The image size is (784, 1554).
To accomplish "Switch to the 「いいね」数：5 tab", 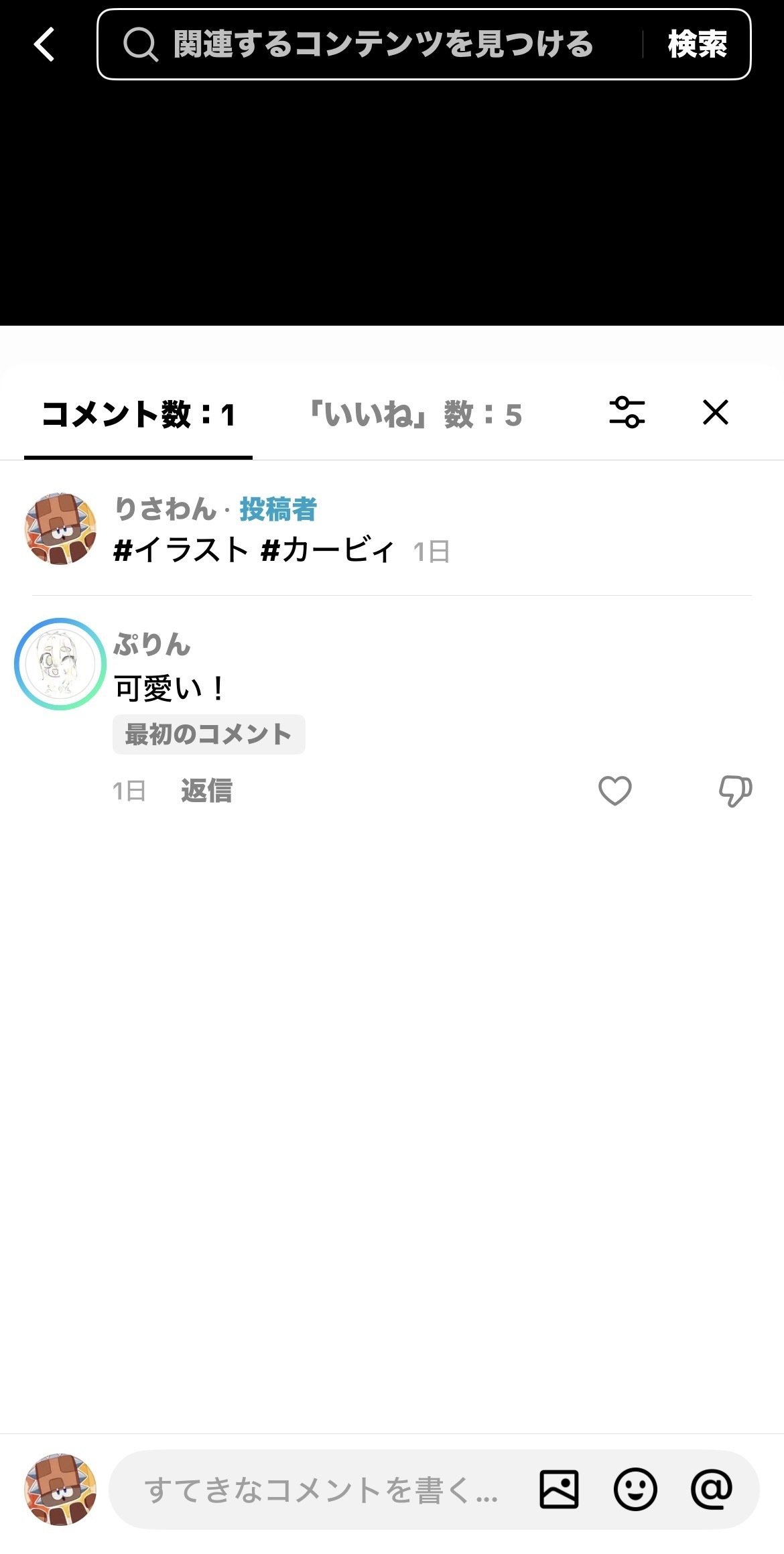I will tap(415, 413).
